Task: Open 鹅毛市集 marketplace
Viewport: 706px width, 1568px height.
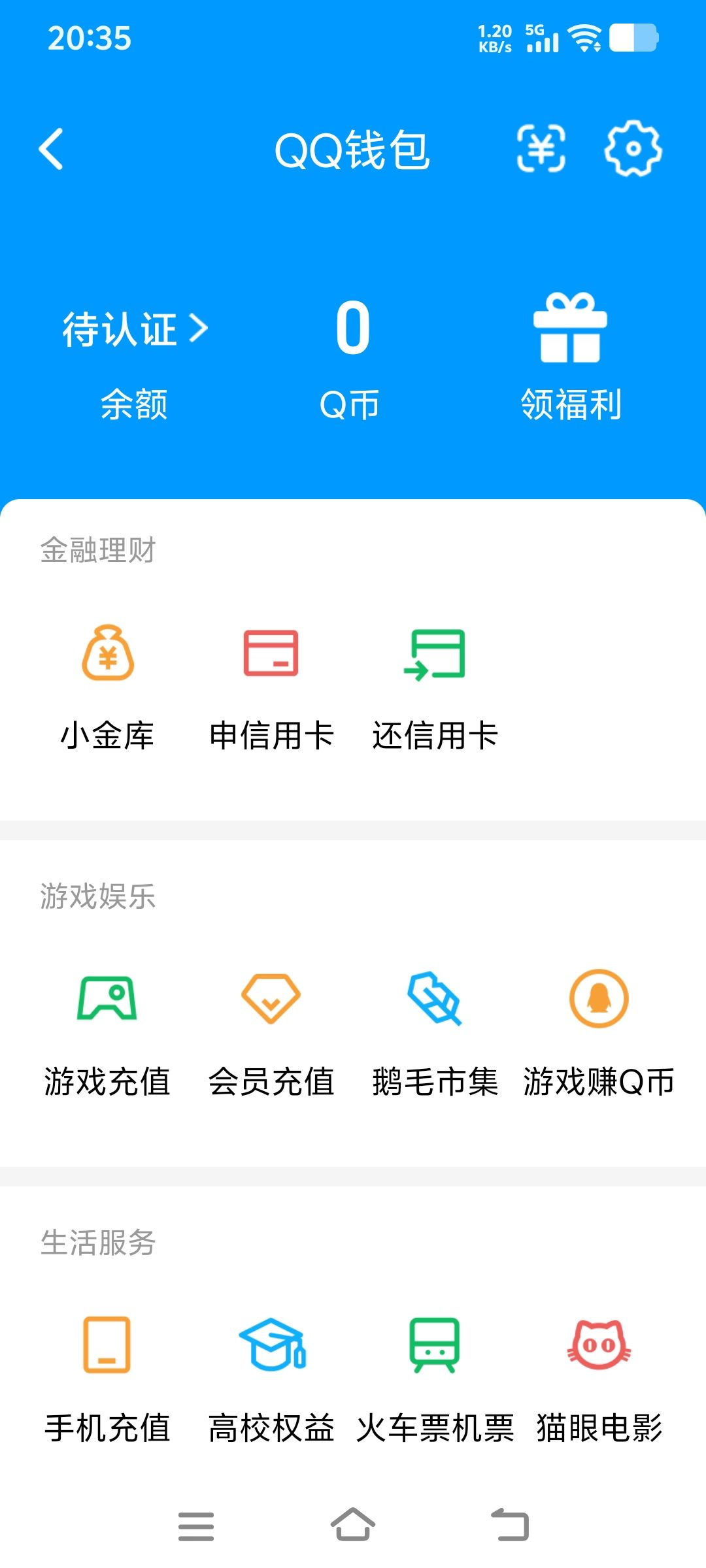Action: point(435,1032)
